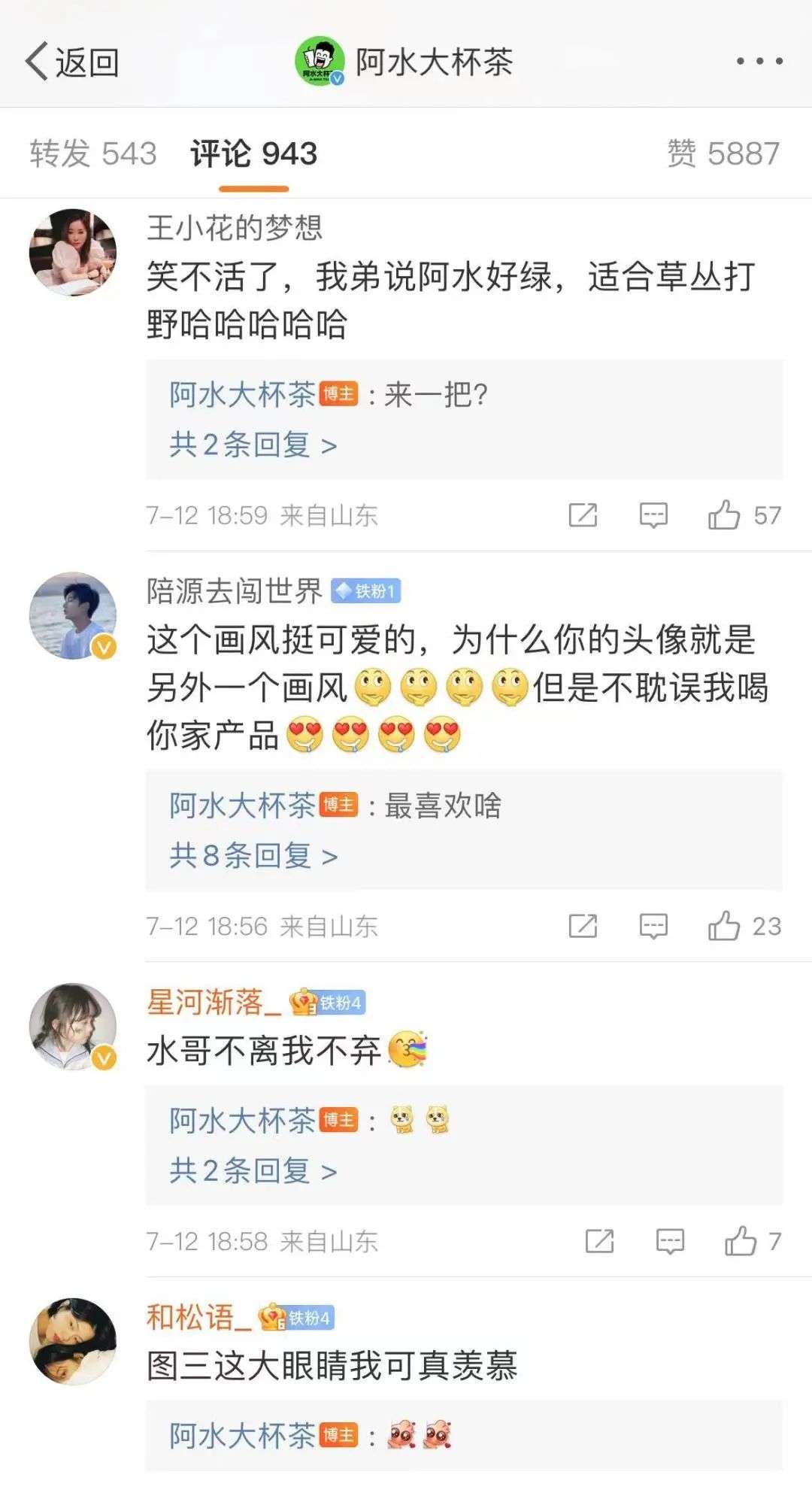
Task: Open 和松语_'s profile avatar
Action: click(x=73, y=1341)
